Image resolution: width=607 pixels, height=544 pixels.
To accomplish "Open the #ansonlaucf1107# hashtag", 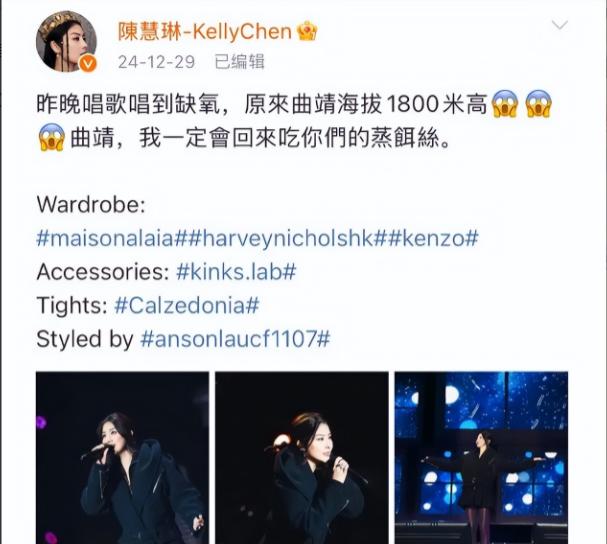I will [235, 339].
